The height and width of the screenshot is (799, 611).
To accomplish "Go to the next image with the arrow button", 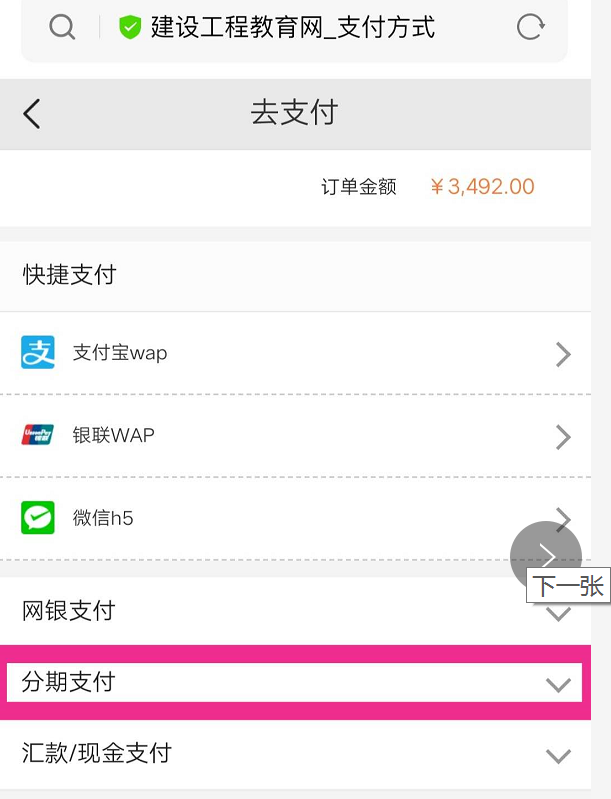I will coord(546,556).
